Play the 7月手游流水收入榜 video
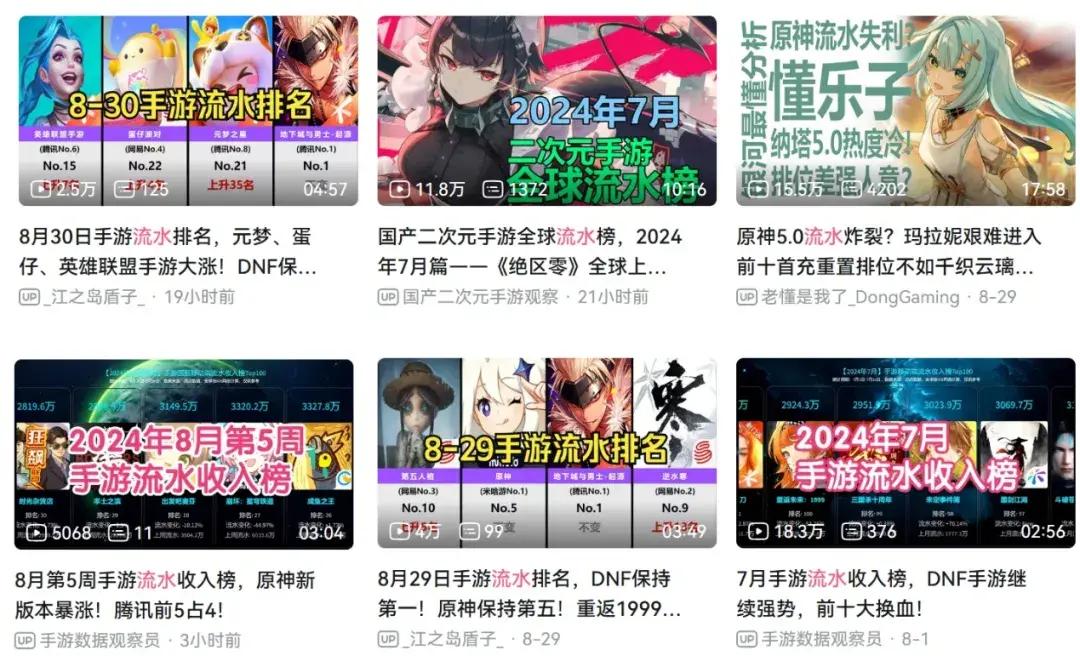The width and height of the screenshot is (1080, 667). point(905,453)
